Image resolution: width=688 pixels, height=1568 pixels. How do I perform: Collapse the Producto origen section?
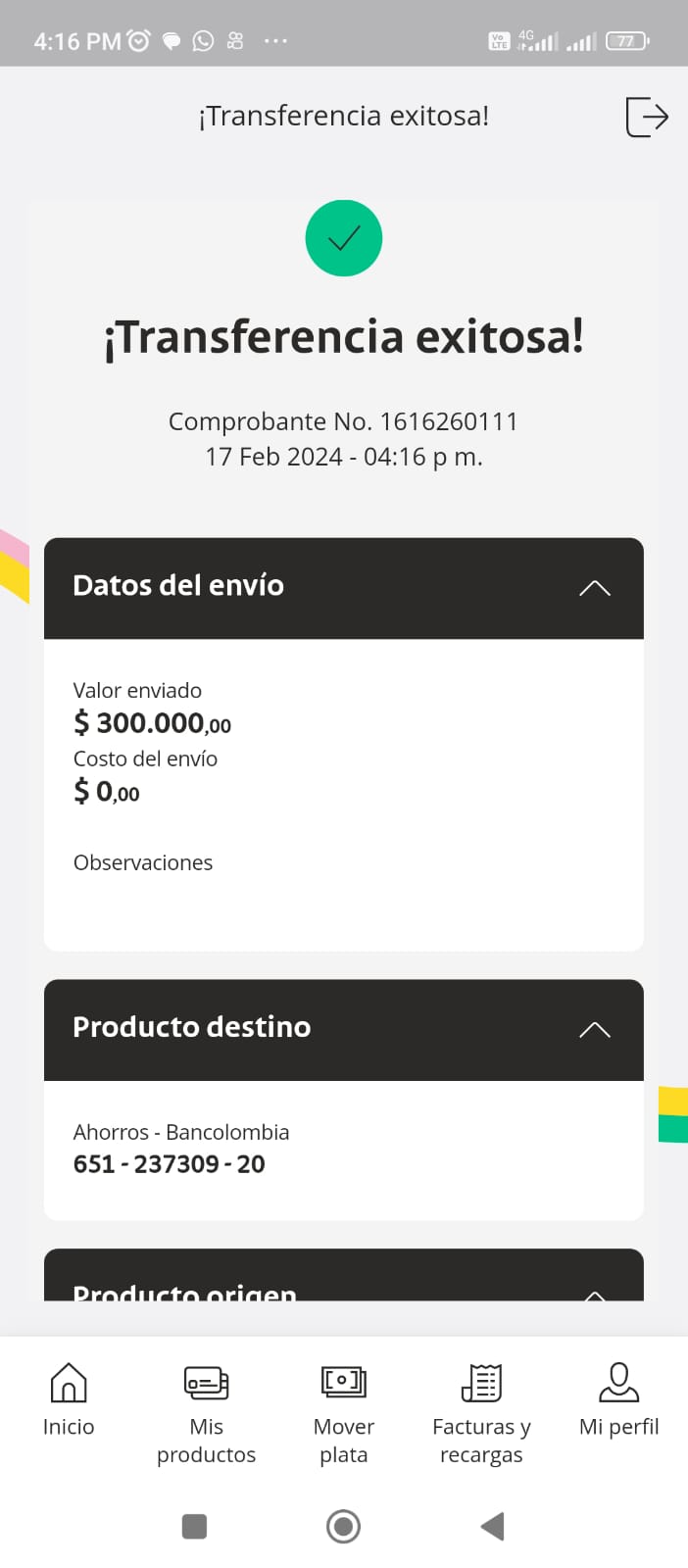pyautogui.click(x=594, y=1292)
